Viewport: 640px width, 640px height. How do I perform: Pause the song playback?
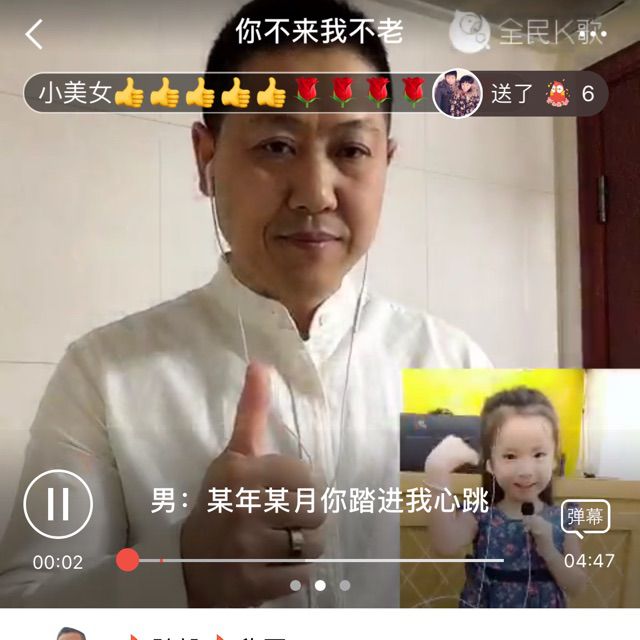point(58,503)
